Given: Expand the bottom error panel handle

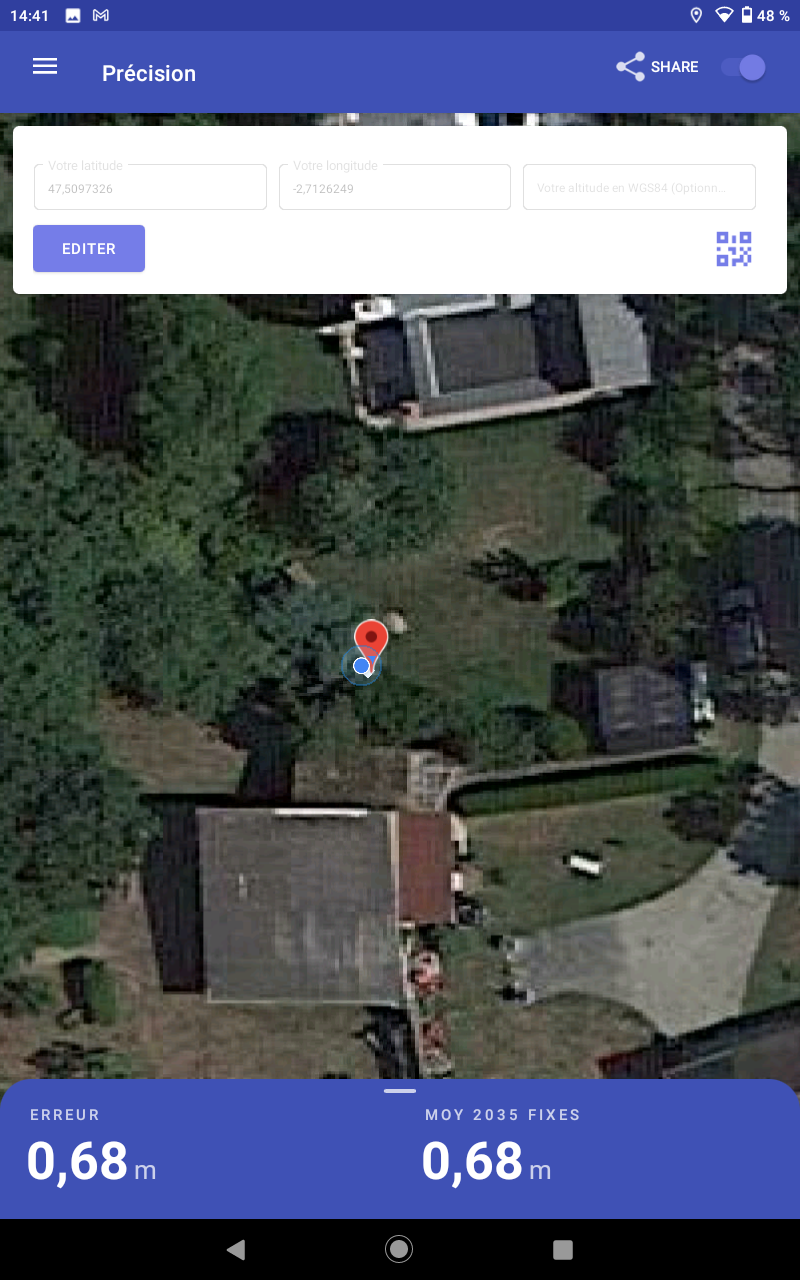Looking at the screenshot, I should tap(400, 1091).
